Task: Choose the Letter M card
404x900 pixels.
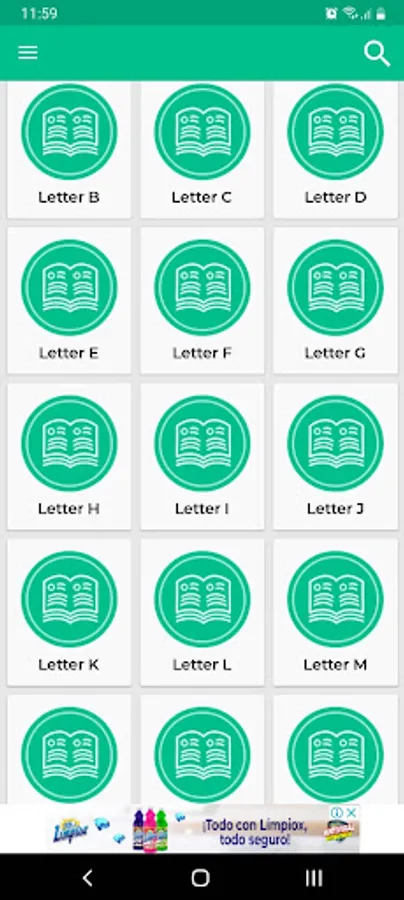Action: [335, 612]
